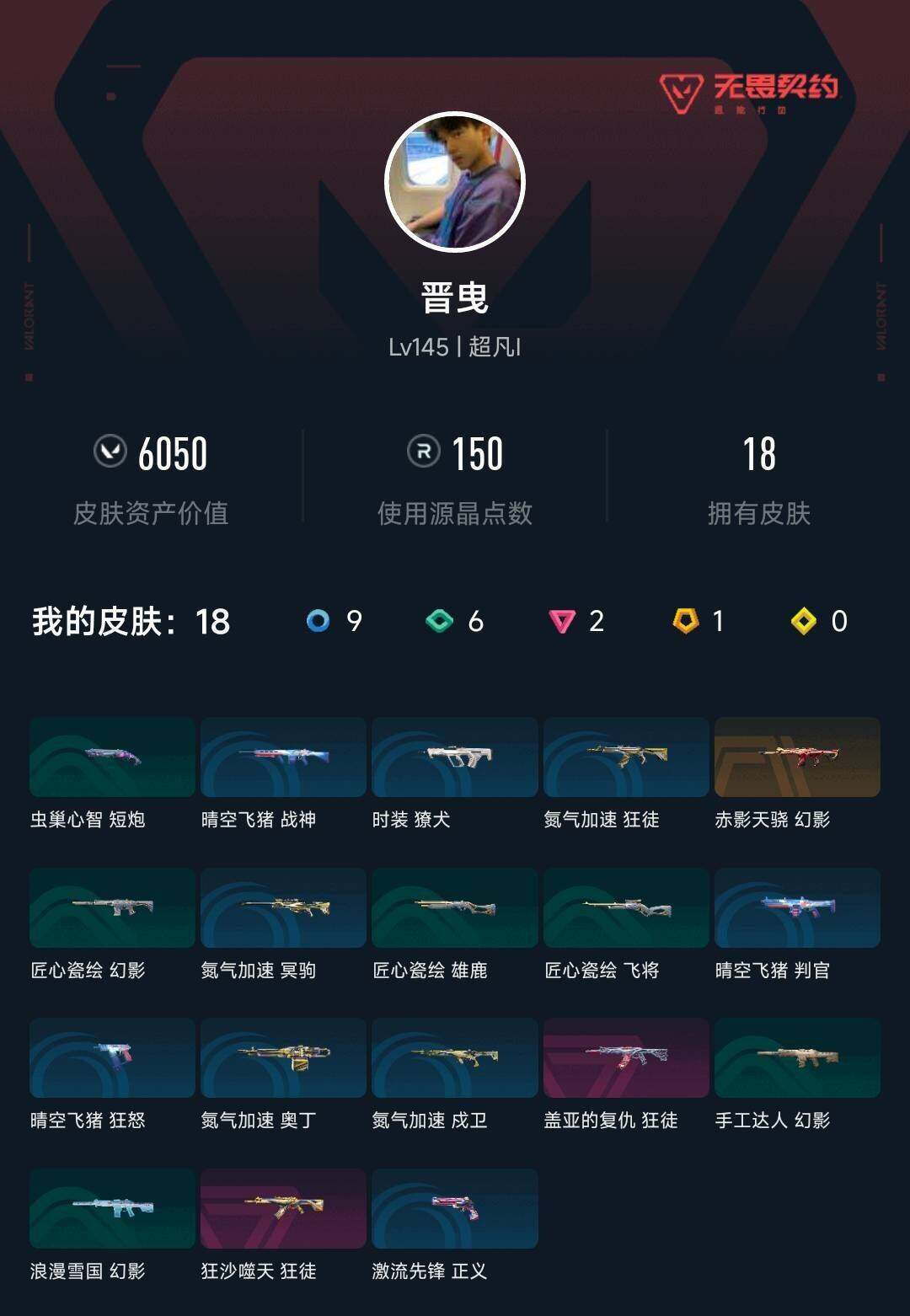Select the 氮气加速 冥驹 skin card
Viewport: 910px width, 1316px height.
[284, 908]
